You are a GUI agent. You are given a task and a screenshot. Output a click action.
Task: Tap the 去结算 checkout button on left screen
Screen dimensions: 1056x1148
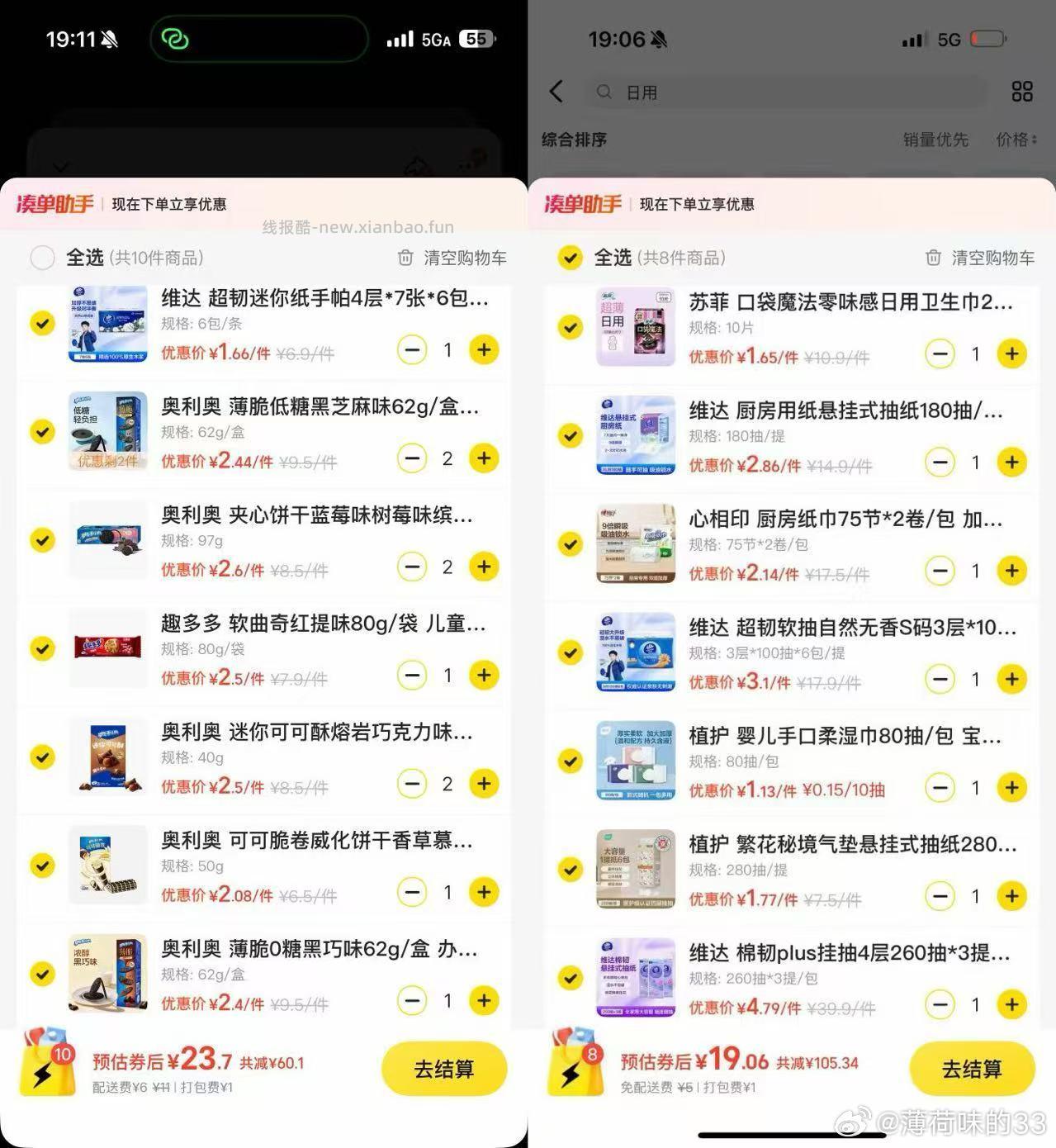coord(444,1068)
